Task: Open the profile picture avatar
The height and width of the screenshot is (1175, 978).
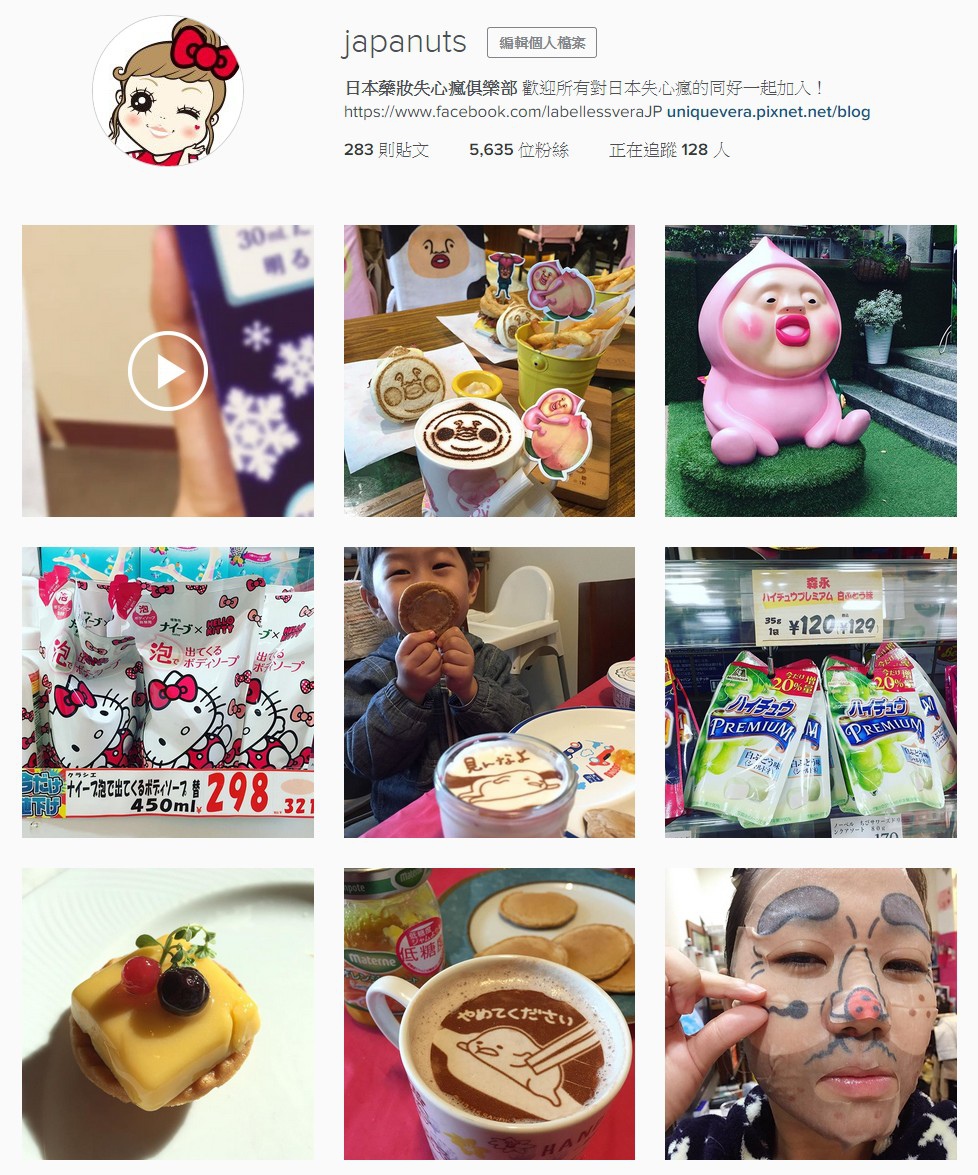Action: [168, 90]
